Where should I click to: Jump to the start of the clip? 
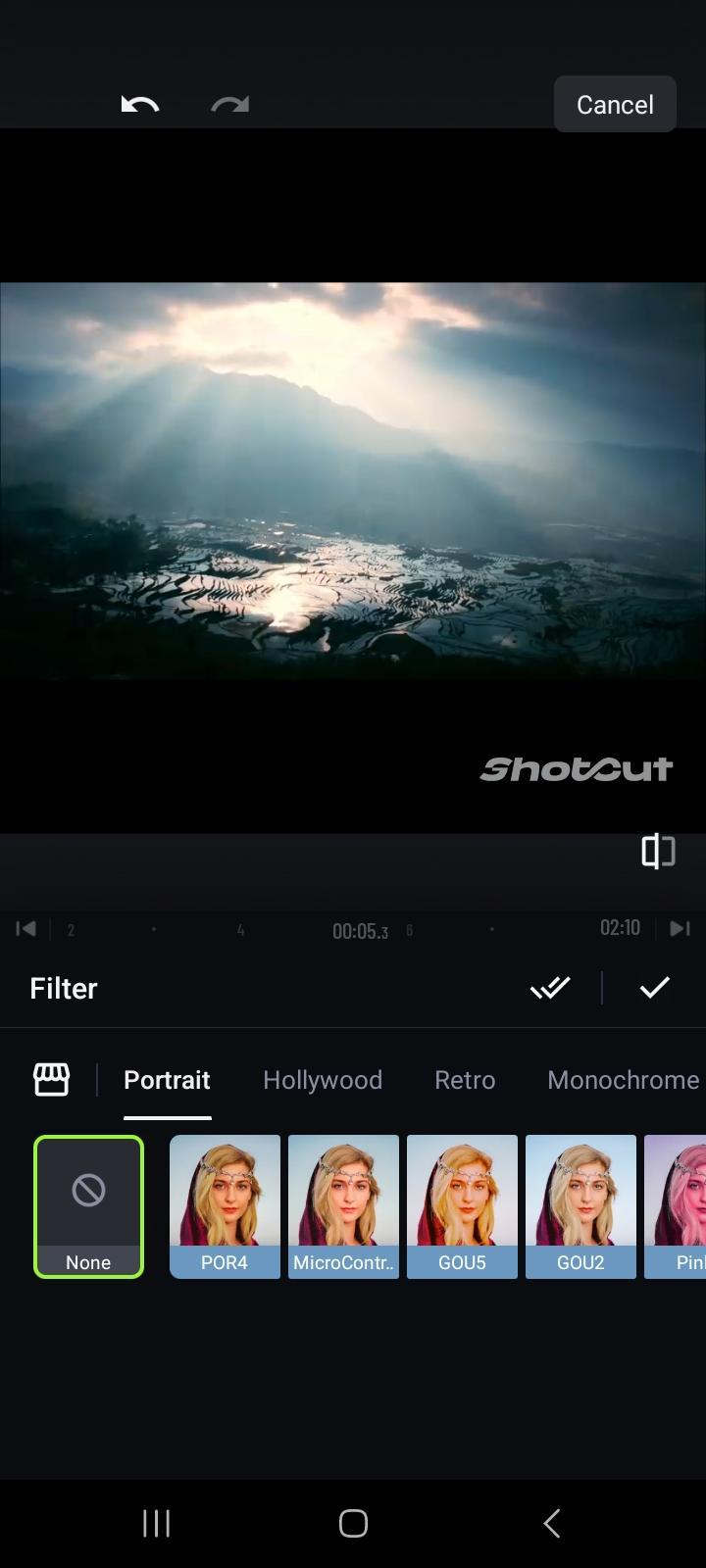[26, 928]
